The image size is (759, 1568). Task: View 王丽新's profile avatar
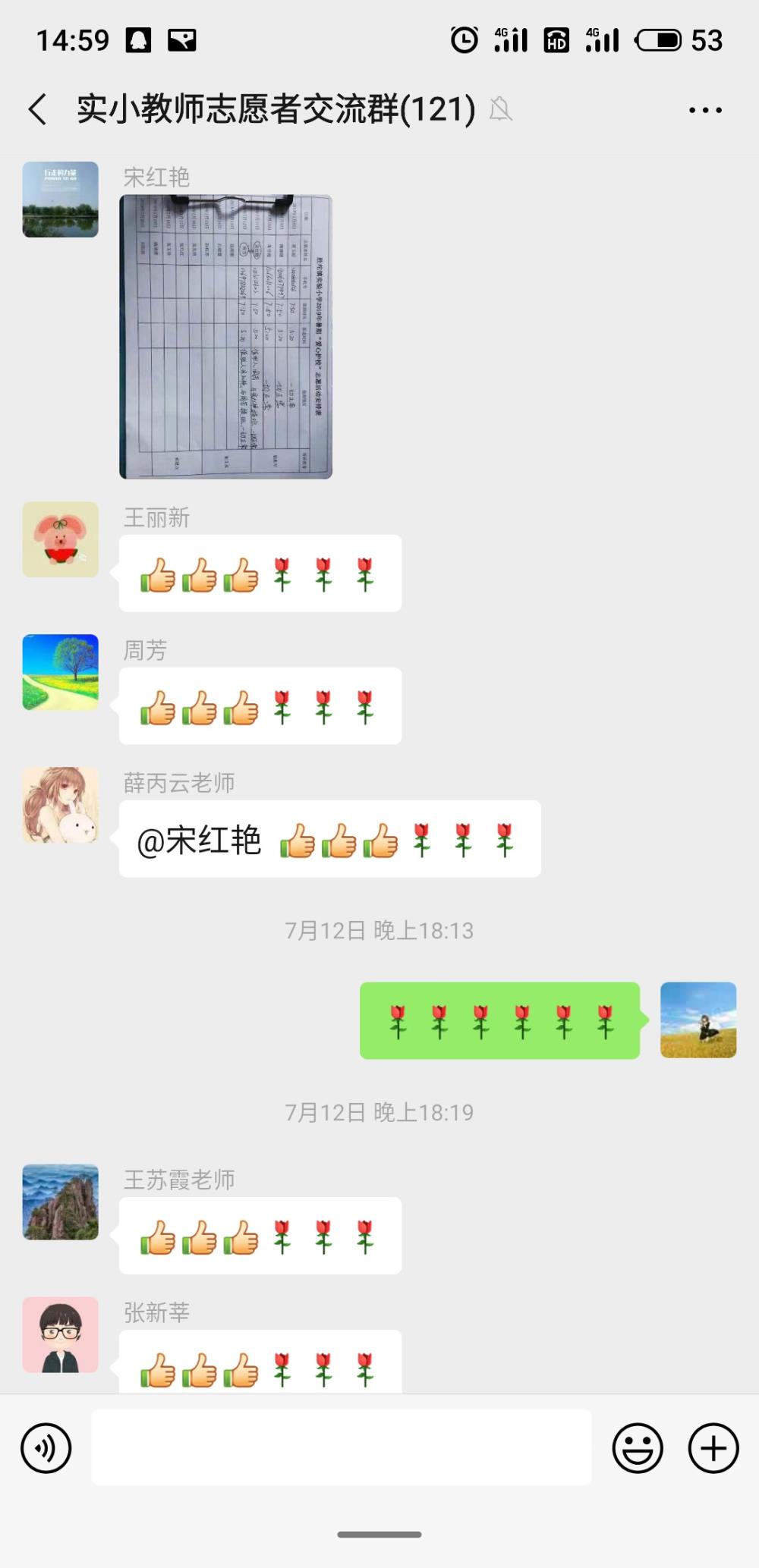pos(61,539)
